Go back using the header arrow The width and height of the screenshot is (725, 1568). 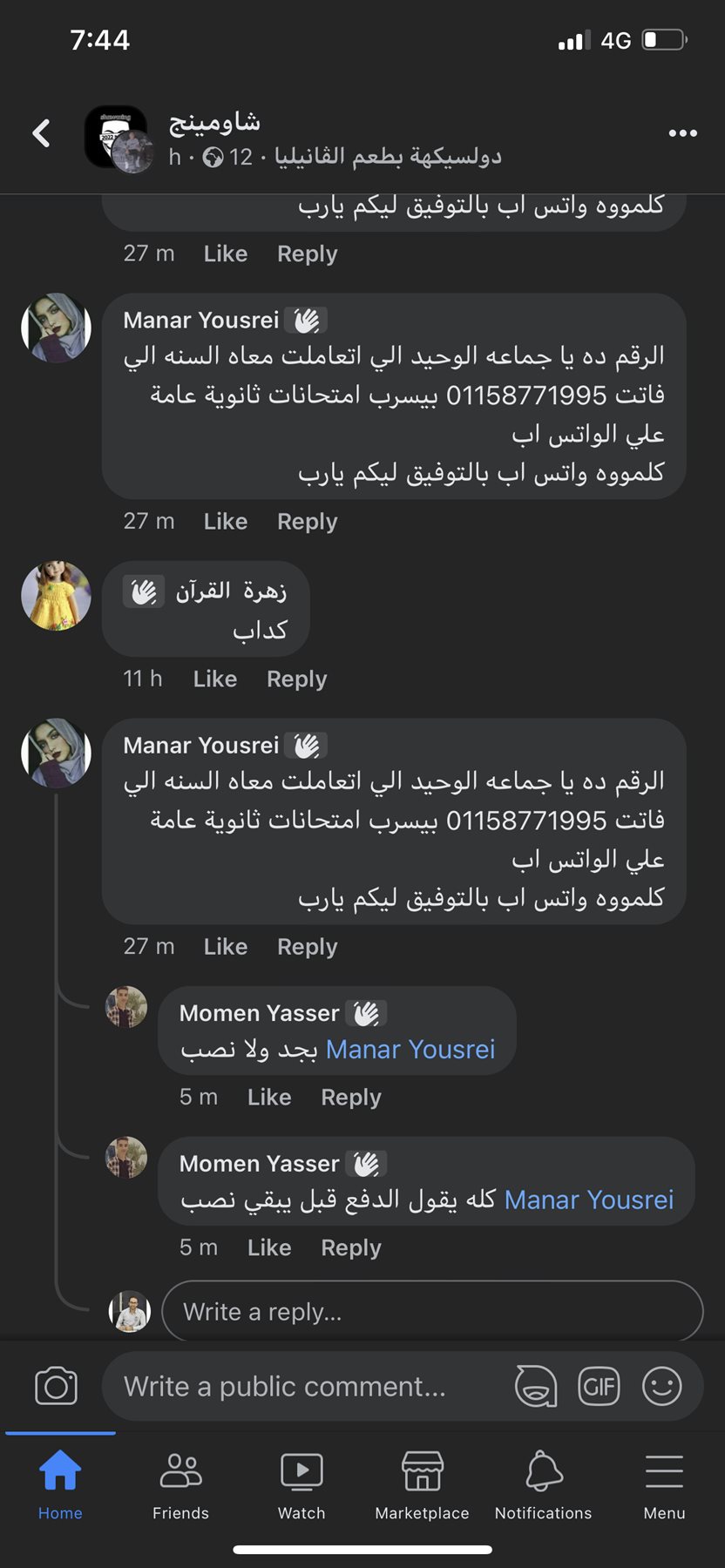tap(41, 133)
